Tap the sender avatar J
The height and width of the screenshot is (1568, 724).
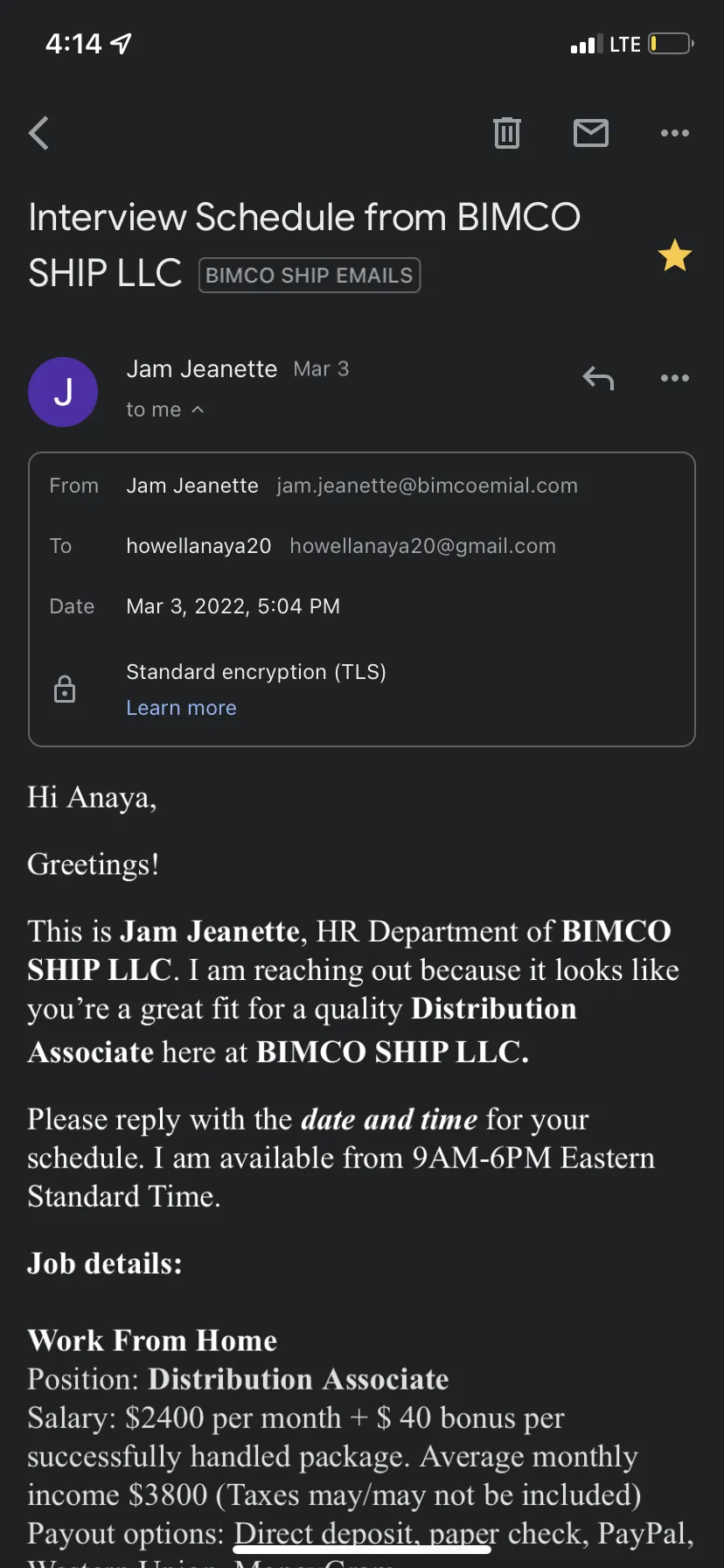[x=63, y=392]
